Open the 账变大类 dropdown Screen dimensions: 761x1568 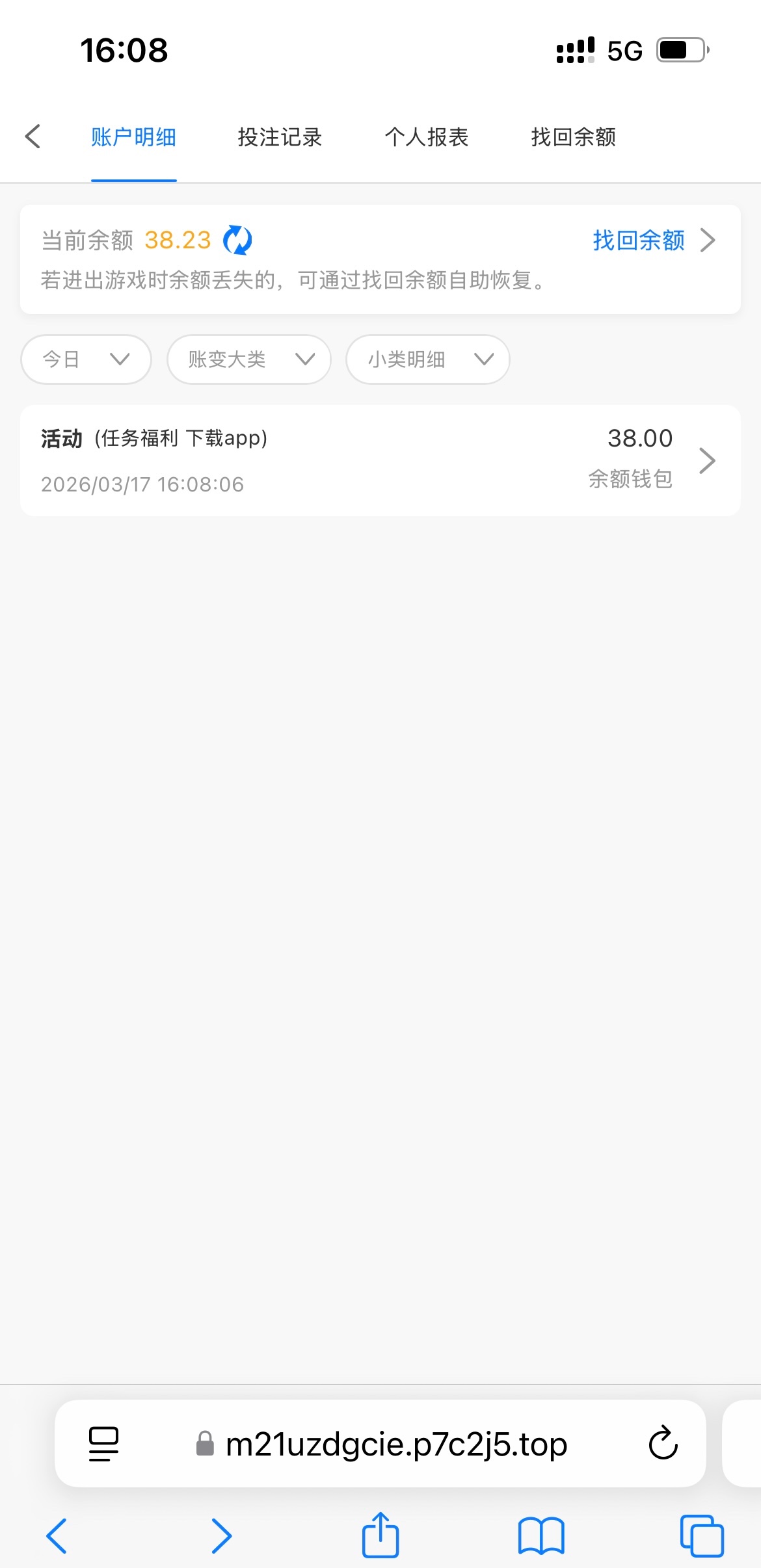(x=248, y=359)
